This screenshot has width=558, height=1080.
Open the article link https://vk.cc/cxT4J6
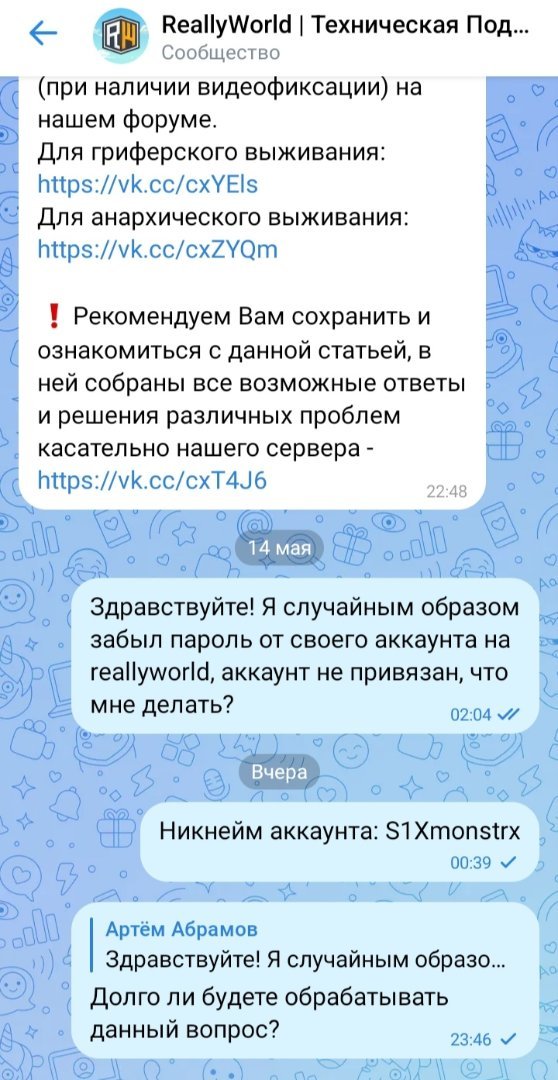tap(151, 480)
